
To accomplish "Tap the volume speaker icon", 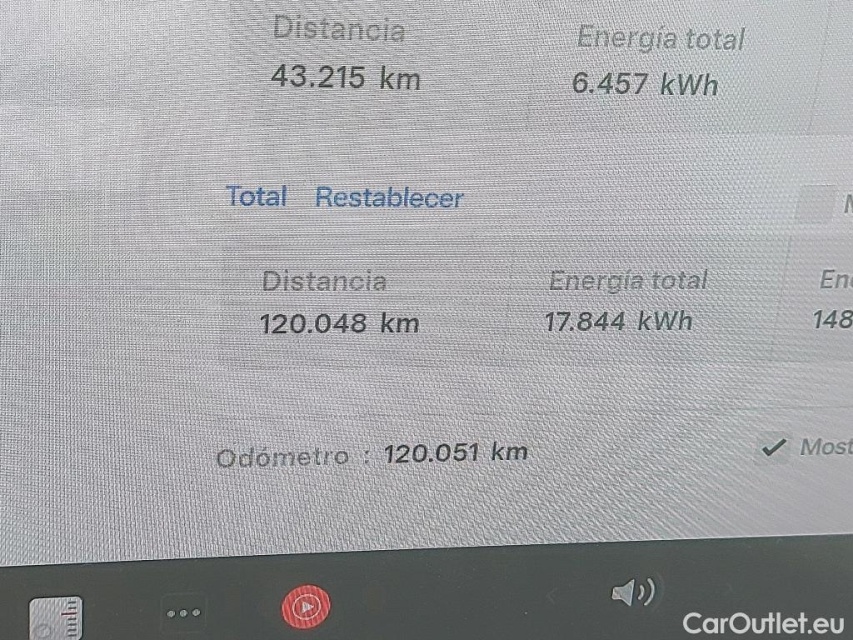I will (x=632, y=594).
